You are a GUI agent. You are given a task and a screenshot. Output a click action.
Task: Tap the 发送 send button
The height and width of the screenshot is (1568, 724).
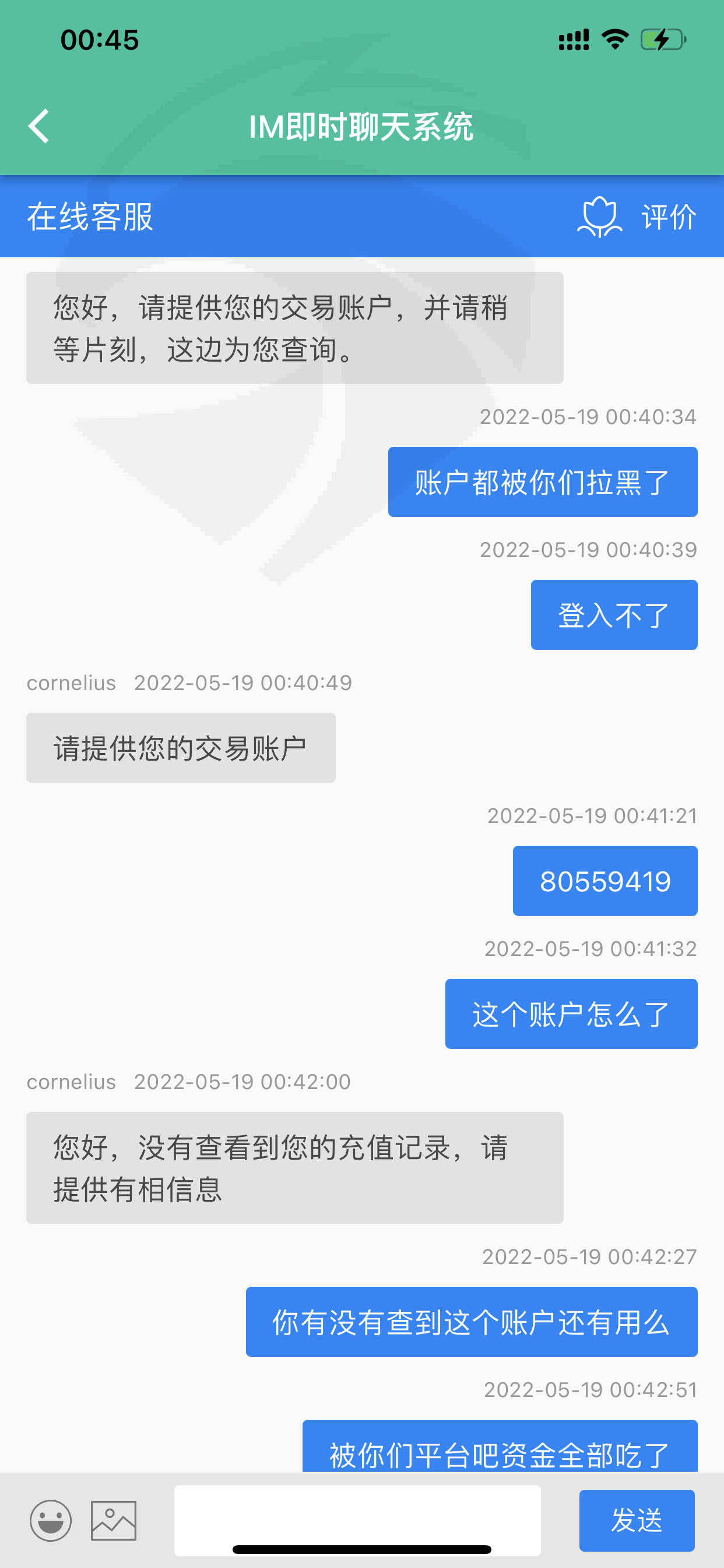[637, 1520]
